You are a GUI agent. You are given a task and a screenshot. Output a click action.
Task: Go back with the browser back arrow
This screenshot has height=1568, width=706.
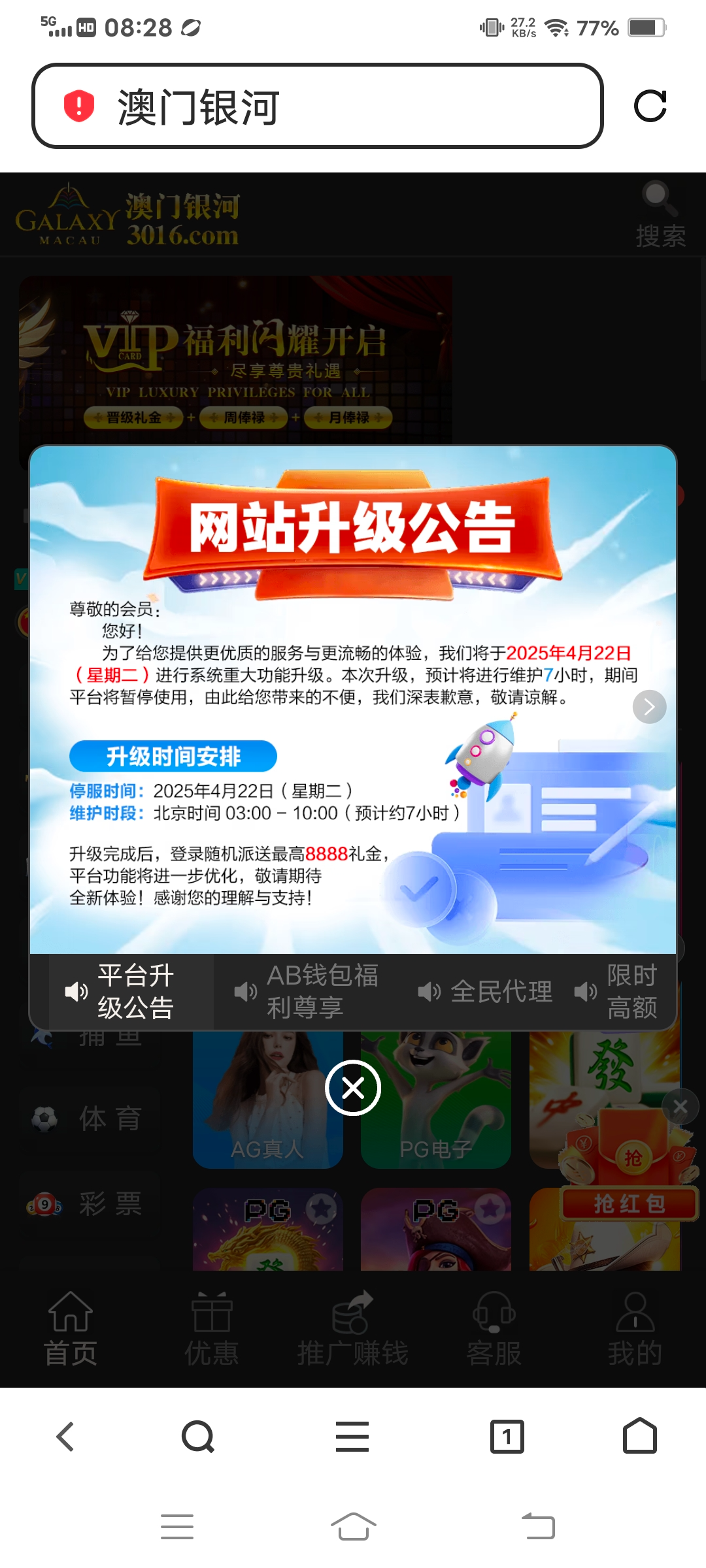(65, 1437)
